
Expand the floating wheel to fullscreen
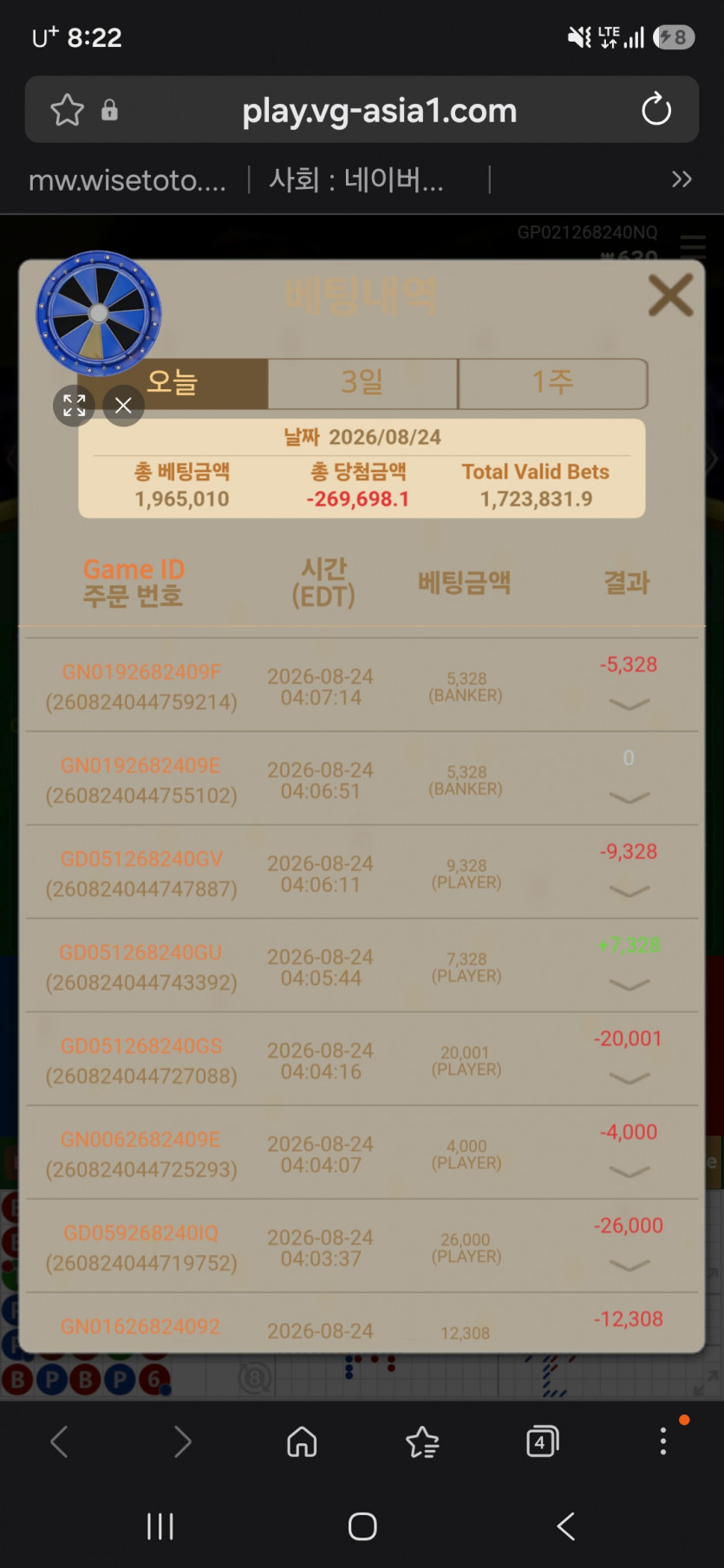coord(75,406)
